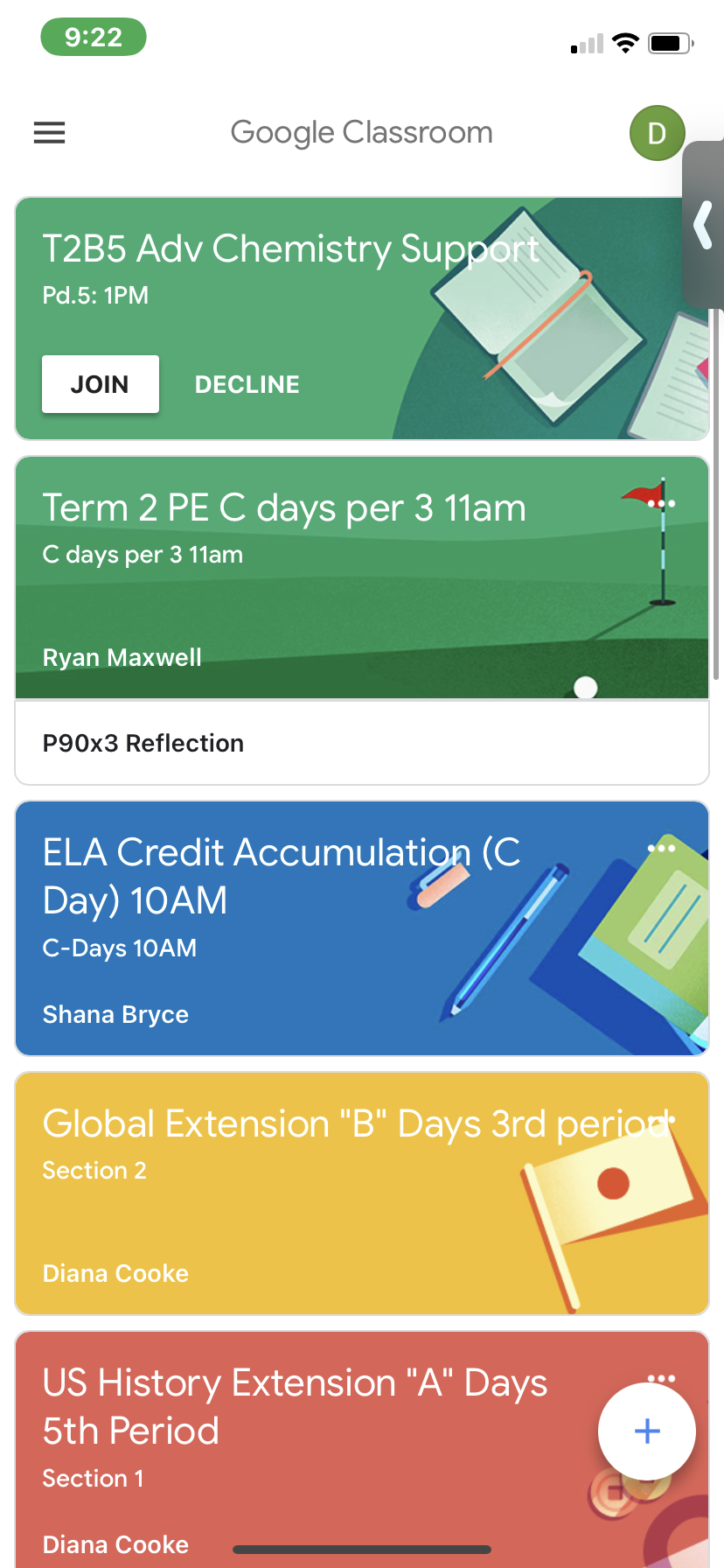The width and height of the screenshot is (724, 1568).
Task: Open more options for US History Extension
Action: [x=662, y=1378]
